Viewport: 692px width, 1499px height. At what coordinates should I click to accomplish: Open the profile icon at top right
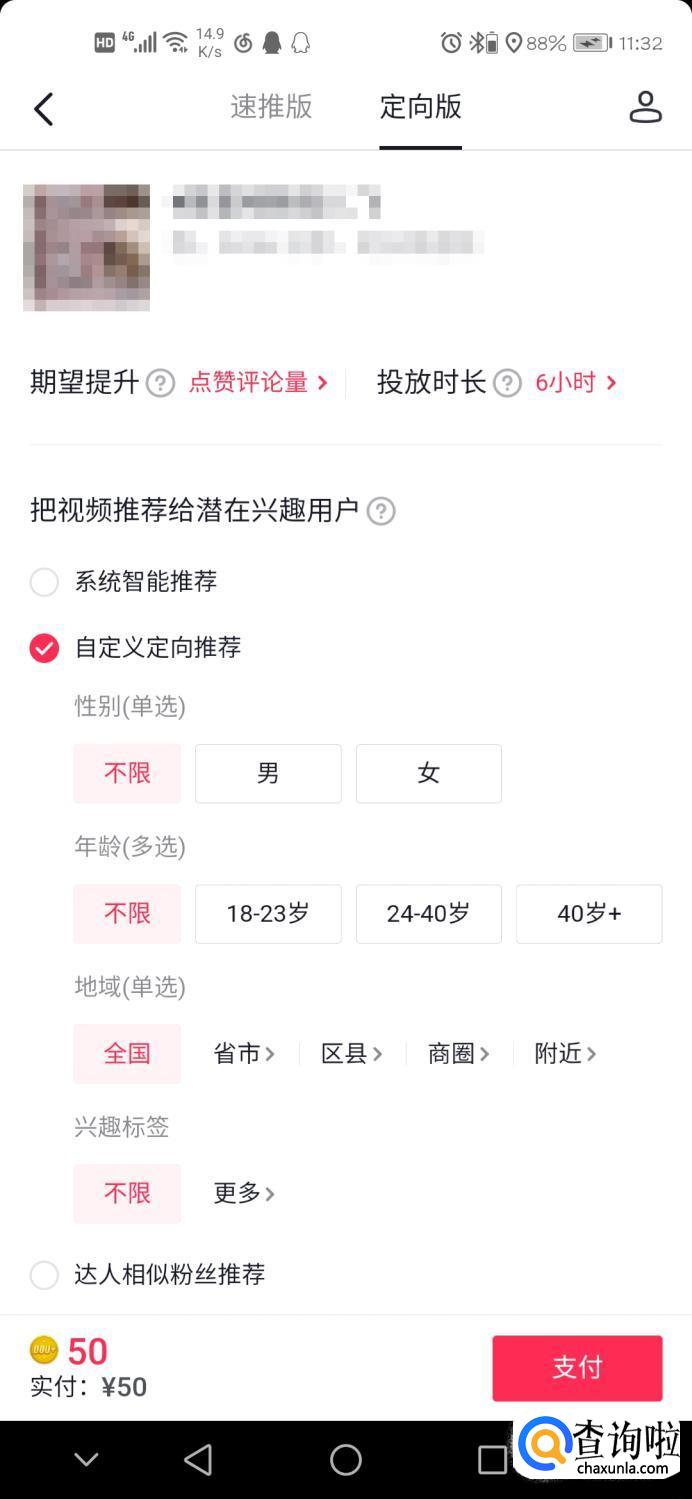pos(645,107)
